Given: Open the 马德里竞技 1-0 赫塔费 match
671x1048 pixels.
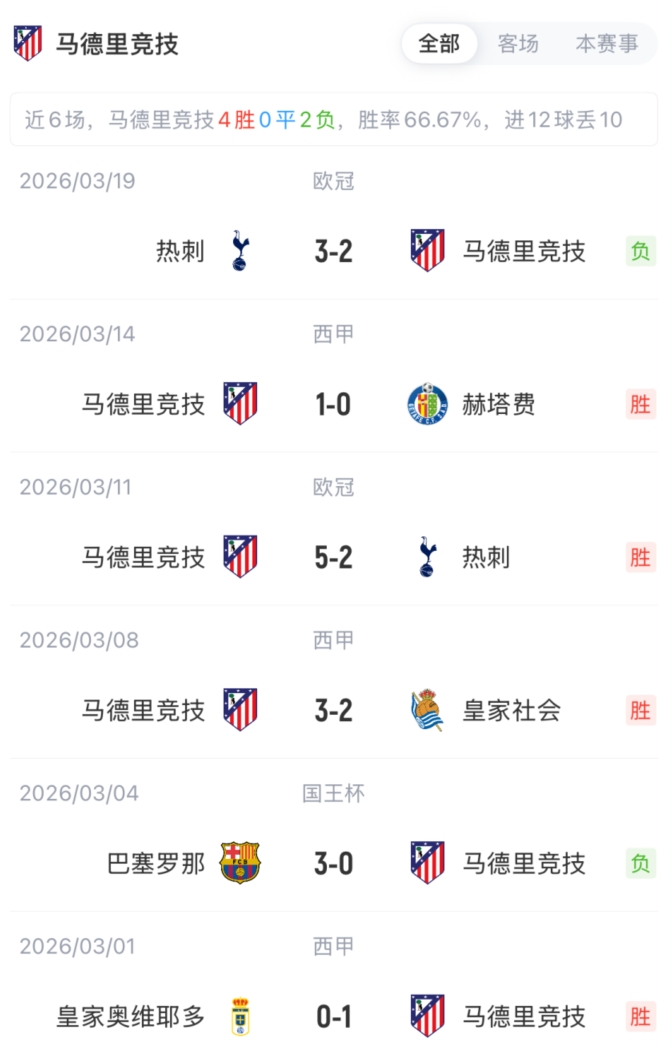Looking at the screenshot, I should tap(334, 404).
